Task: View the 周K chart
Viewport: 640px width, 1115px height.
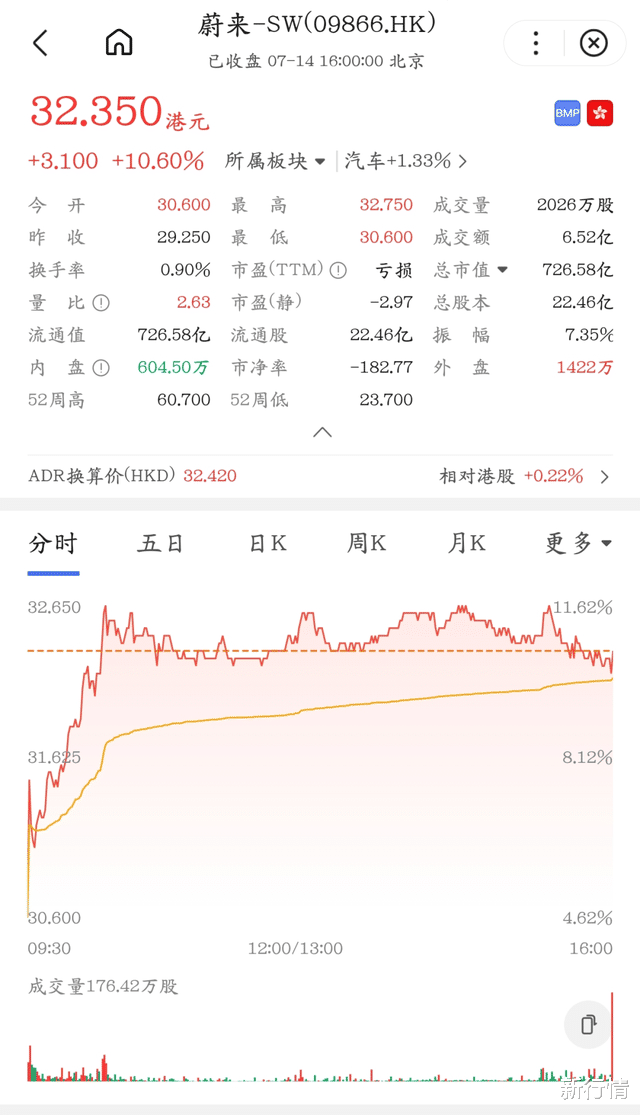Action: pos(366,544)
